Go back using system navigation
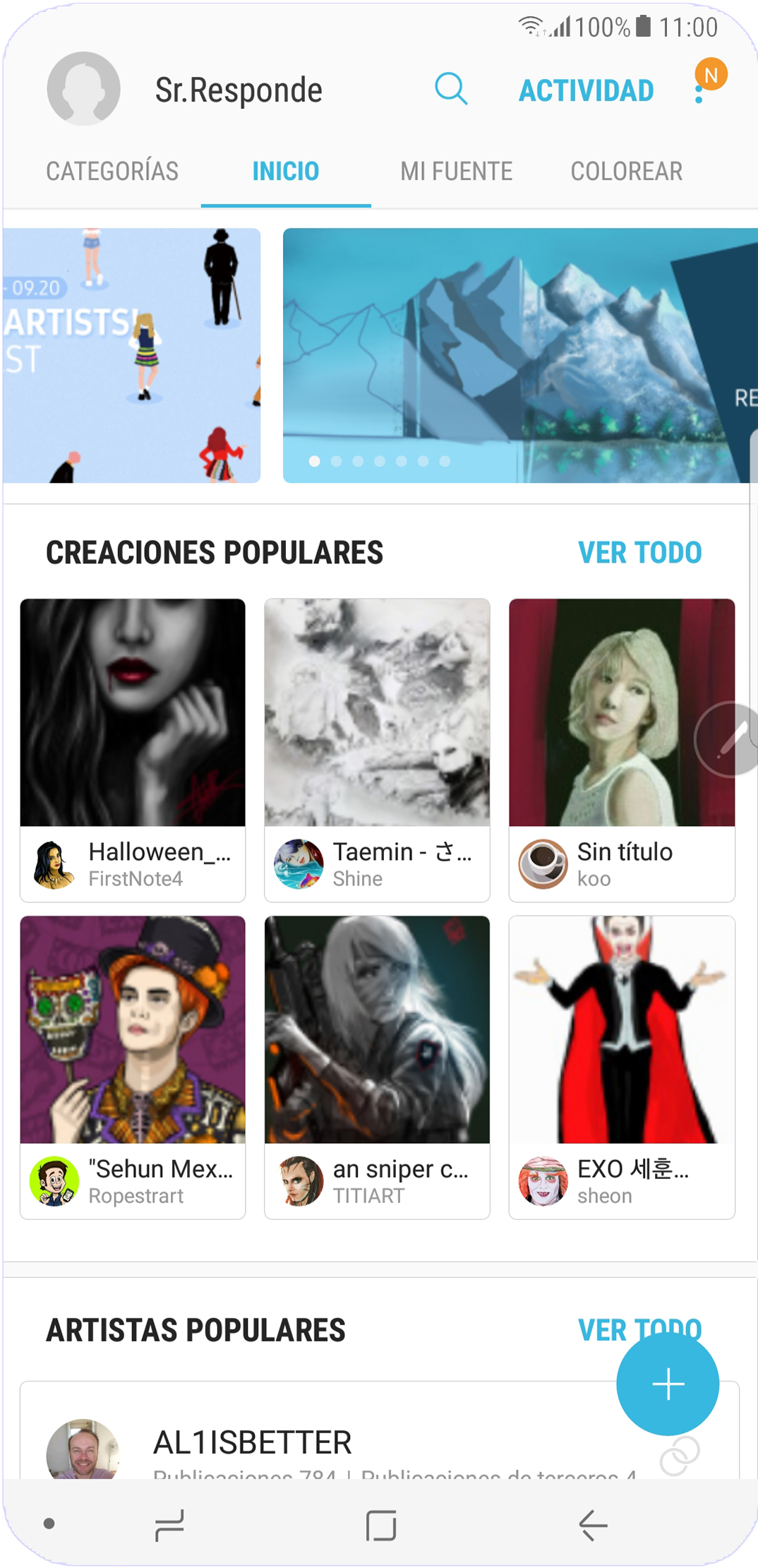Image resolution: width=758 pixels, height=1568 pixels. click(593, 1525)
